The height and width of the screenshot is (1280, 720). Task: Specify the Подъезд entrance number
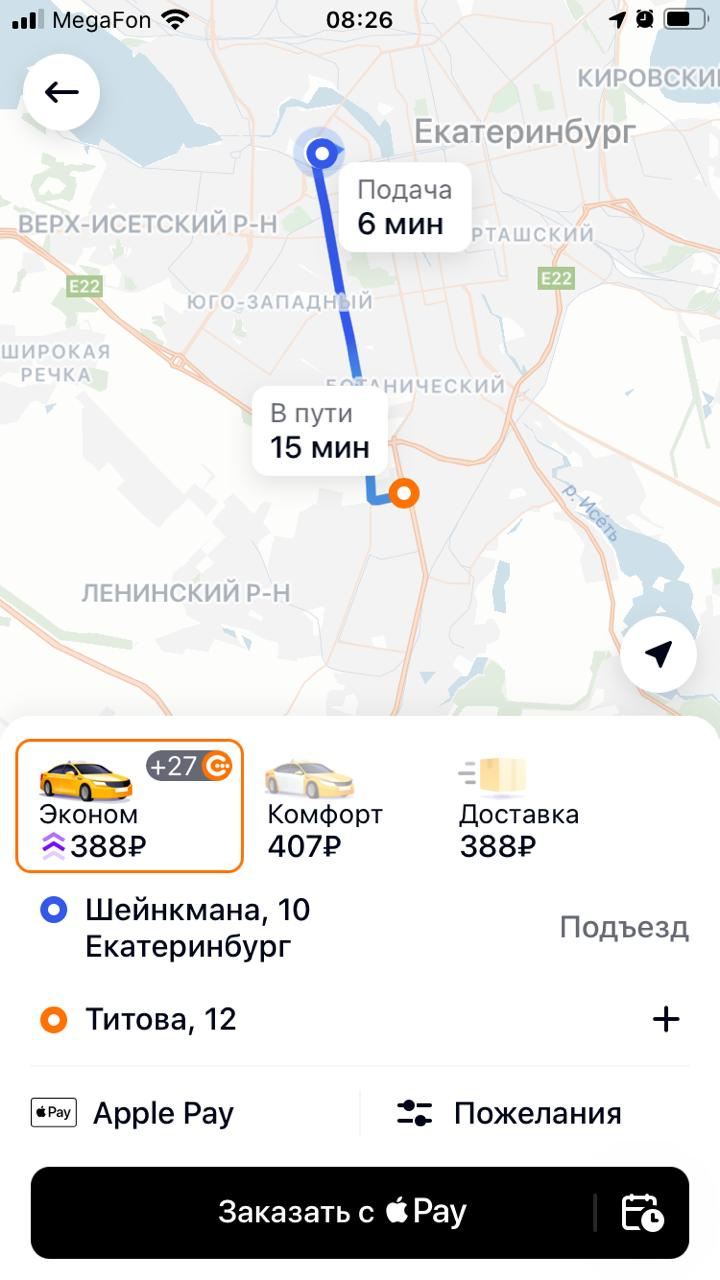(x=624, y=928)
